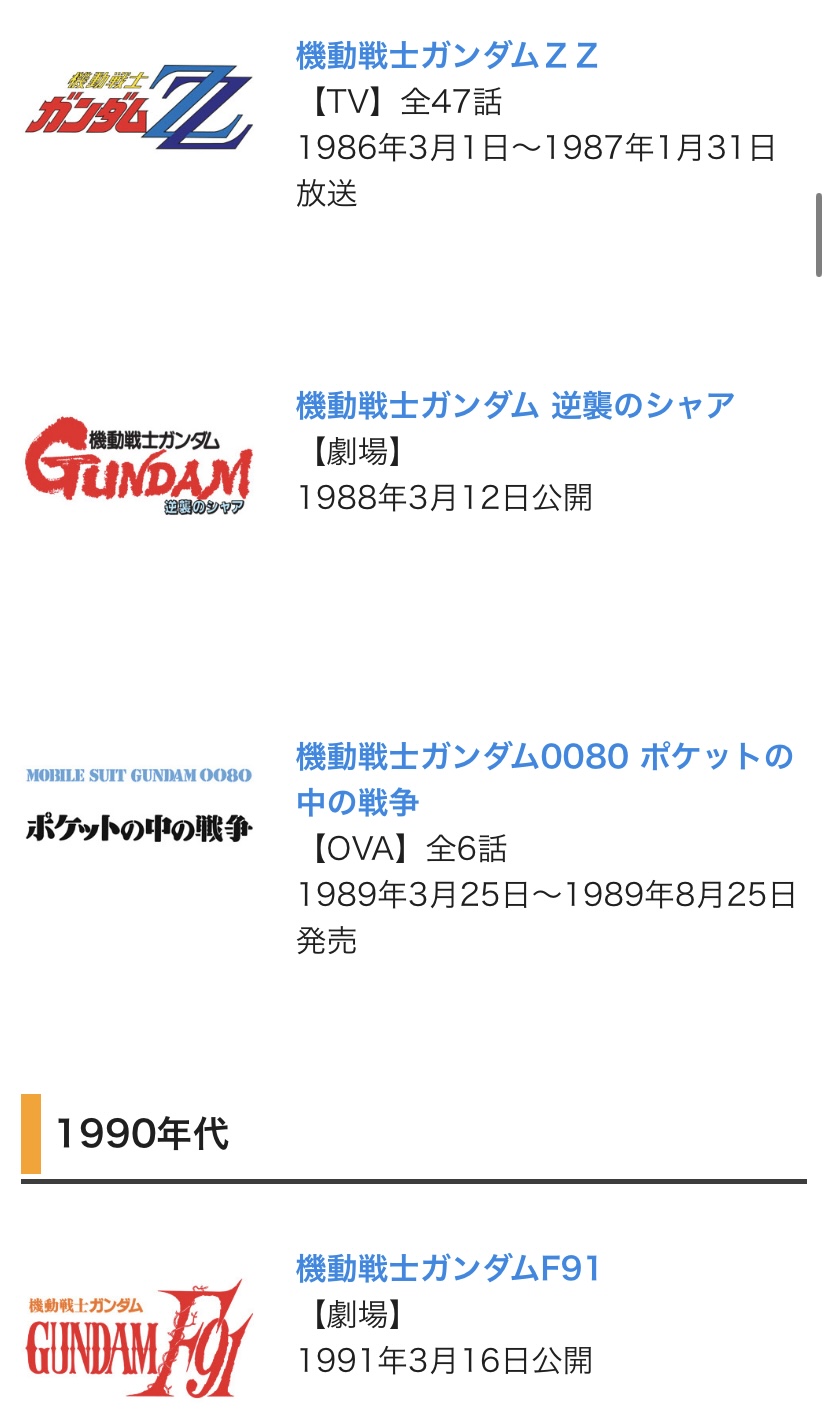The image size is (828, 1414).
Task: Open the 機動戦士ガンダムΖΖ title link
Action: pos(447,55)
